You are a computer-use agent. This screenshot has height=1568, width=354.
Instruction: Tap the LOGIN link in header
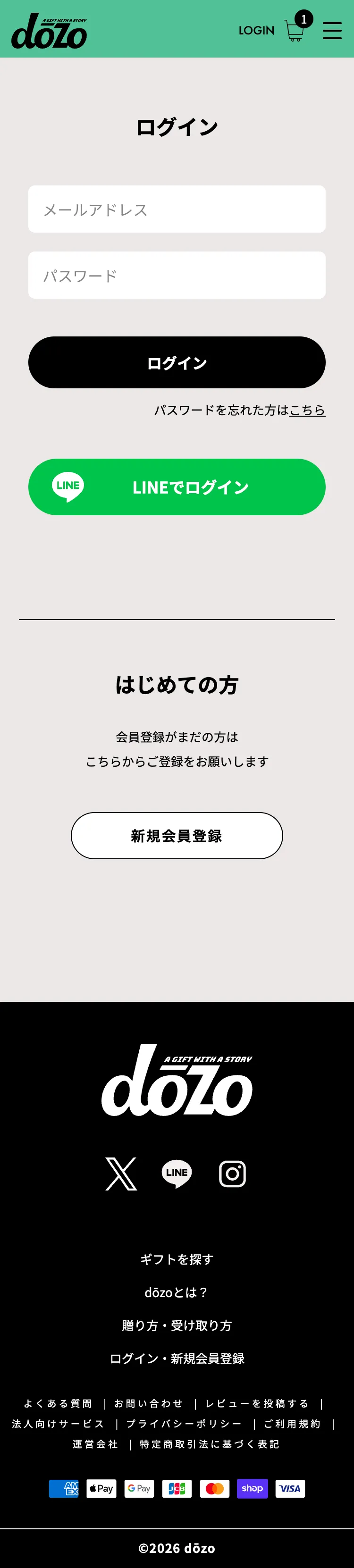(x=256, y=30)
